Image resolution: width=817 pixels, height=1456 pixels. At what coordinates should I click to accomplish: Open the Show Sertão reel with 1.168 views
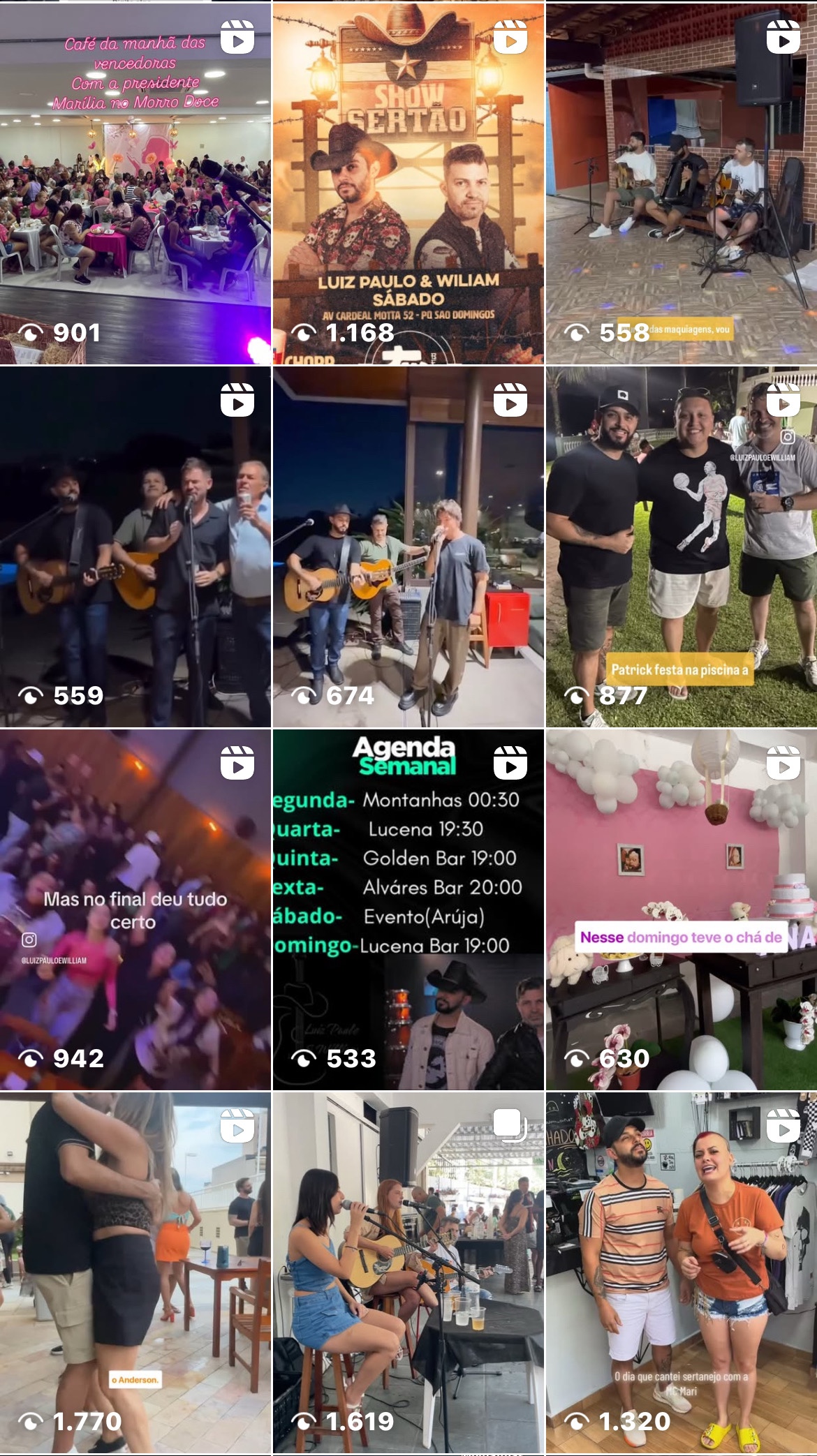[x=408, y=183]
